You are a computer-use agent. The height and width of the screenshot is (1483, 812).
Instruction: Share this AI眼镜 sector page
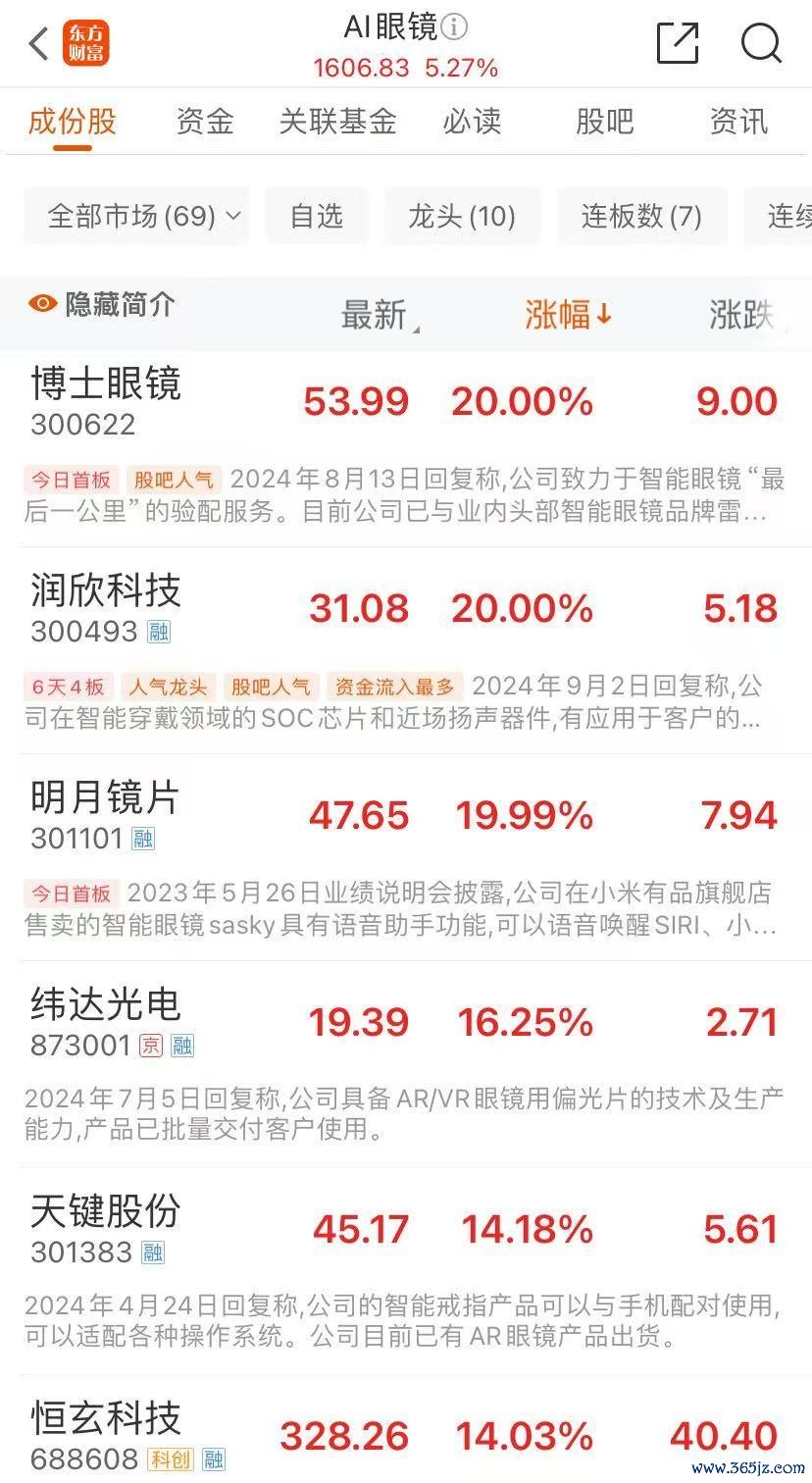click(x=678, y=43)
